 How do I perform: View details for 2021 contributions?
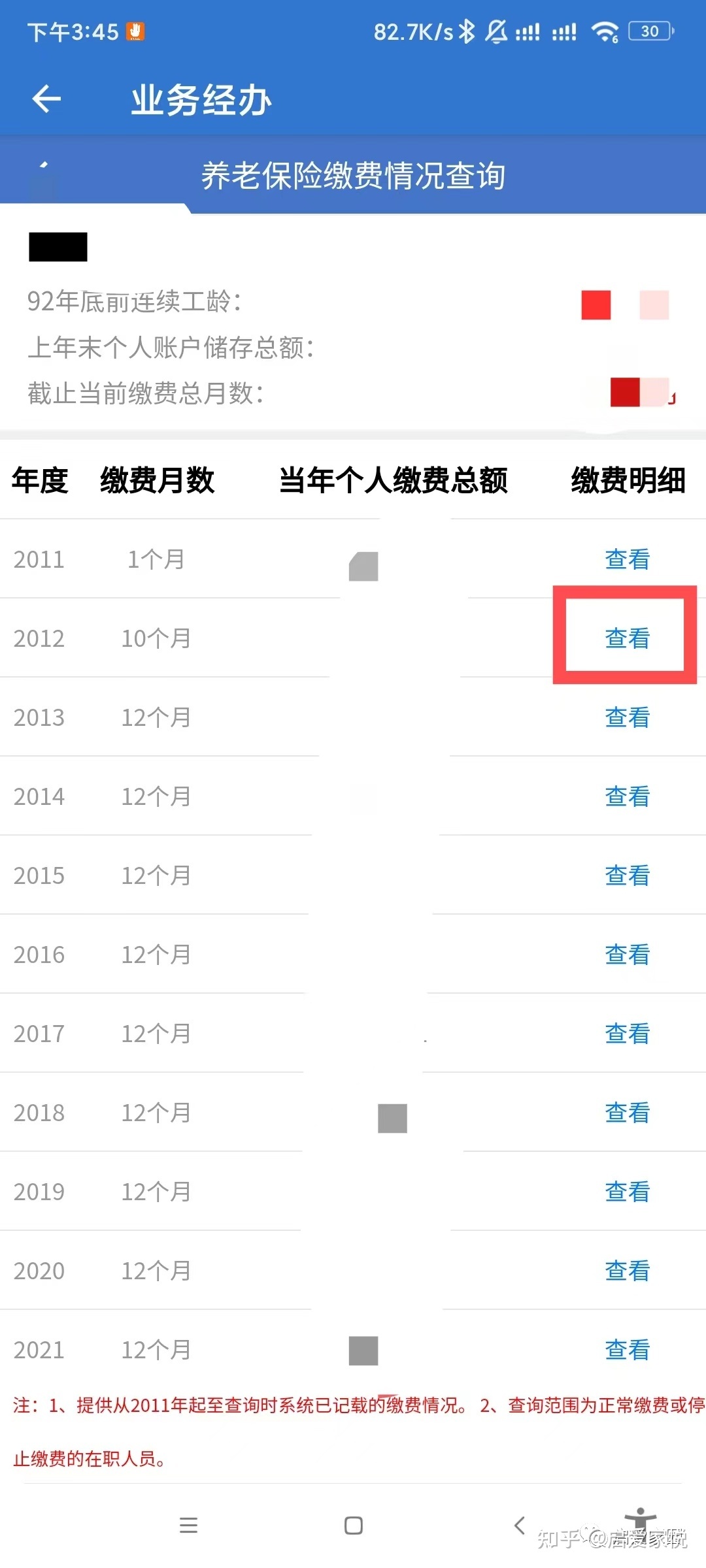click(x=627, y=1350)
